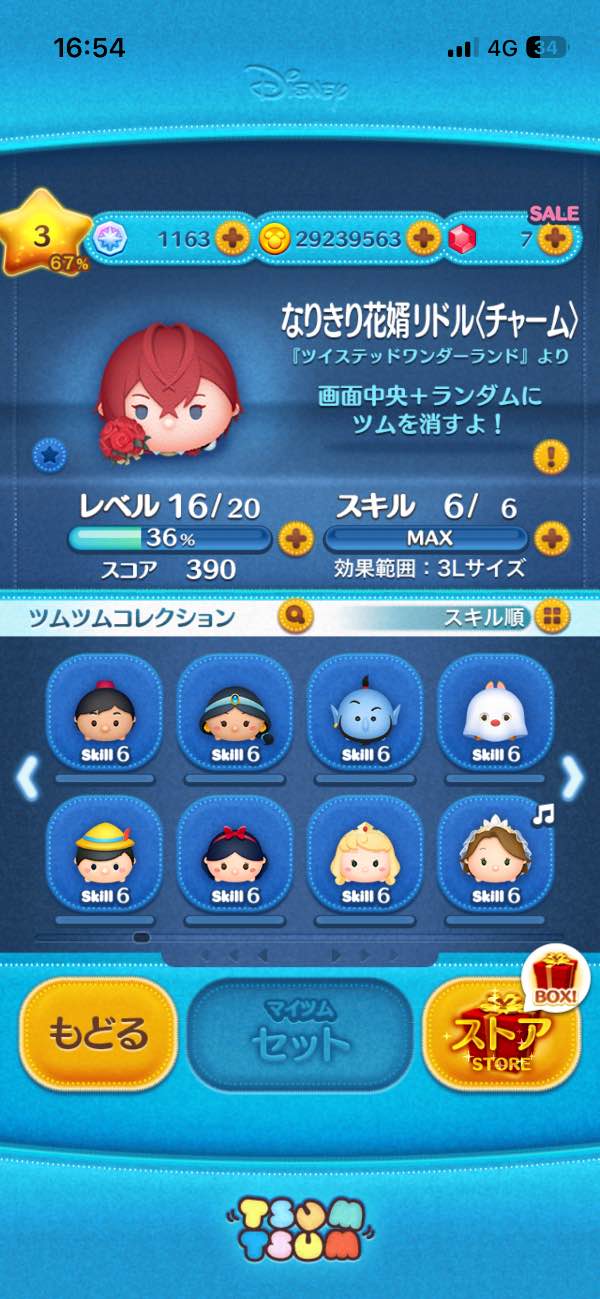600x1299 pixels.
Task: Tap the blue star favorite badge
Action: pyautogui.click(x=49, y=455)
